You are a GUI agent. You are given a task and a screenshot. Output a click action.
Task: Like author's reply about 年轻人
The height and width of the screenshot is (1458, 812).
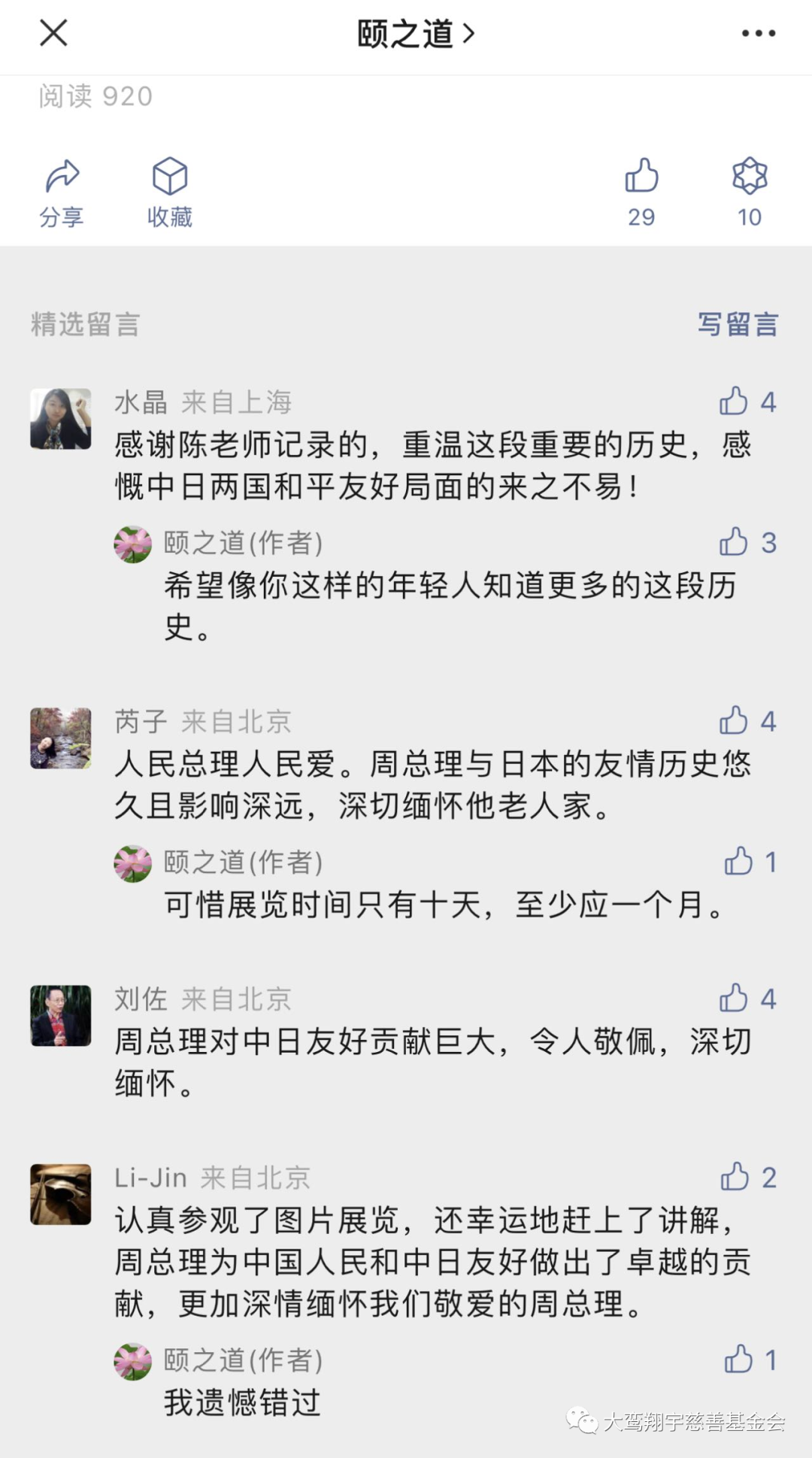pyautogui.click(x=735, y=542)
